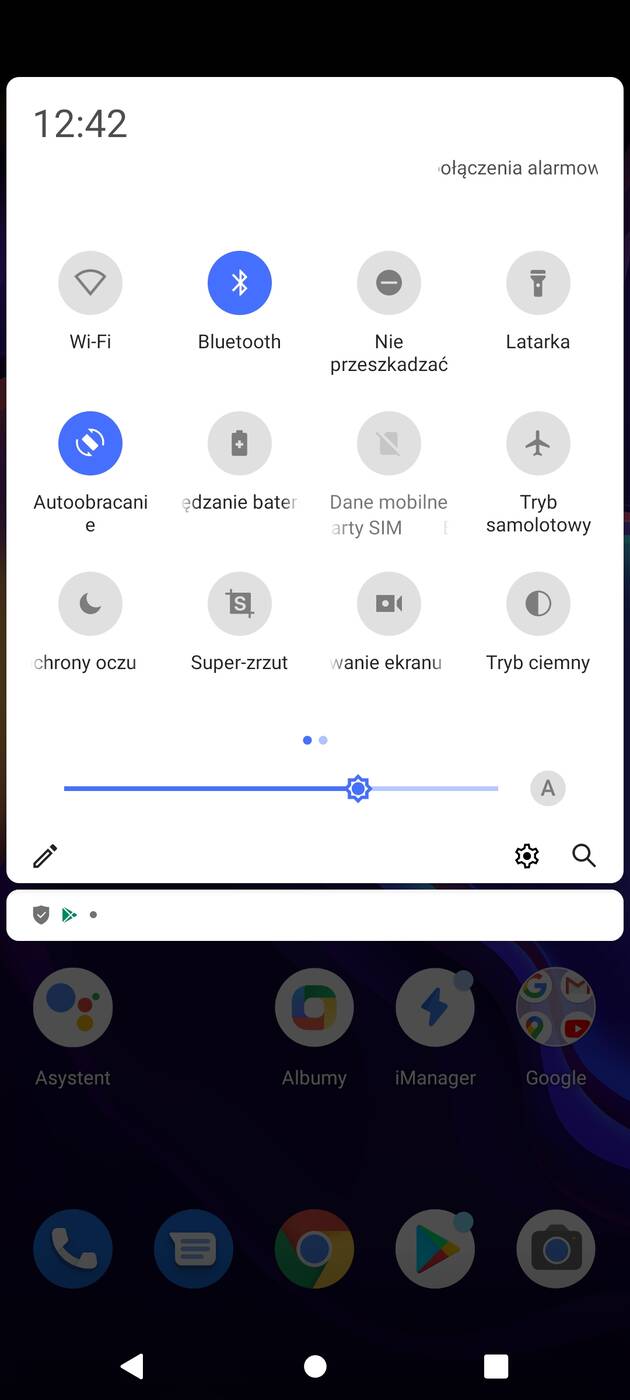Expand the collapsed notification bar

(x=314, y=915)
